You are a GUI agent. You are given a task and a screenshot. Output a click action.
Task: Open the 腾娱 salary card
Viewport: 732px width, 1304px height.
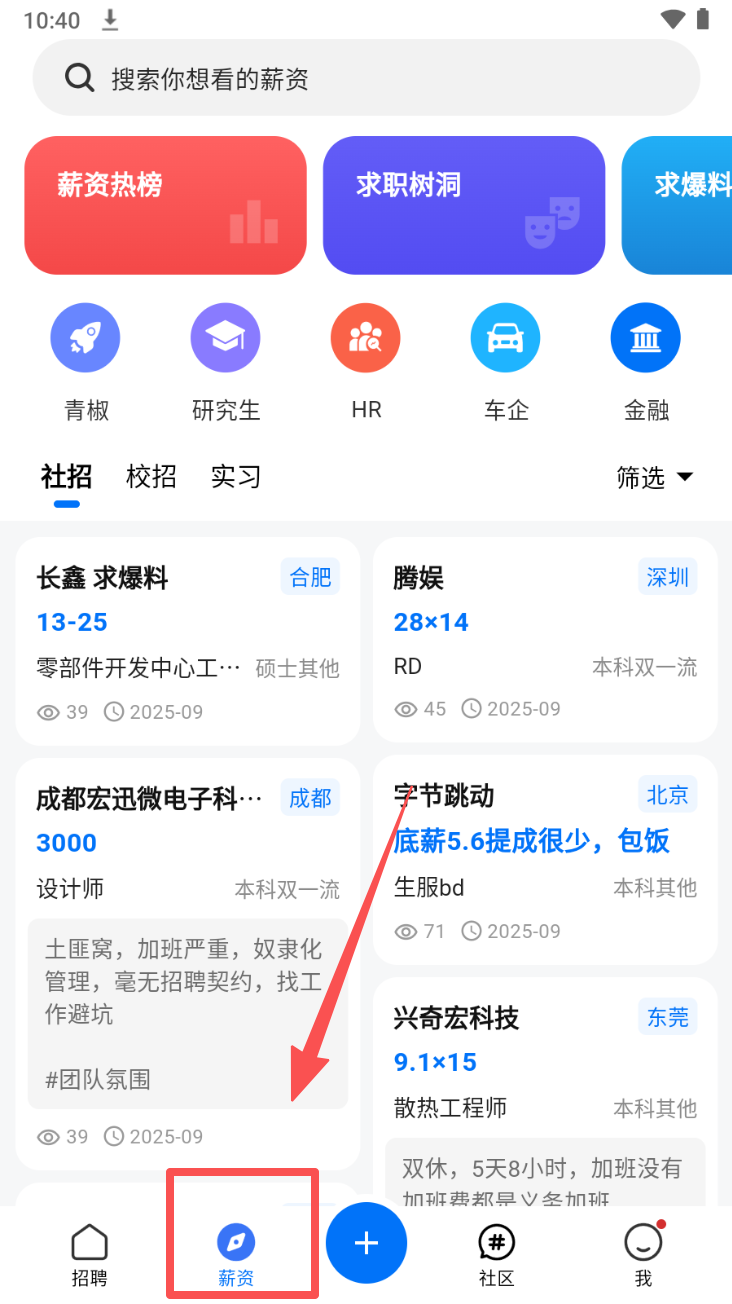coord(545,640)
